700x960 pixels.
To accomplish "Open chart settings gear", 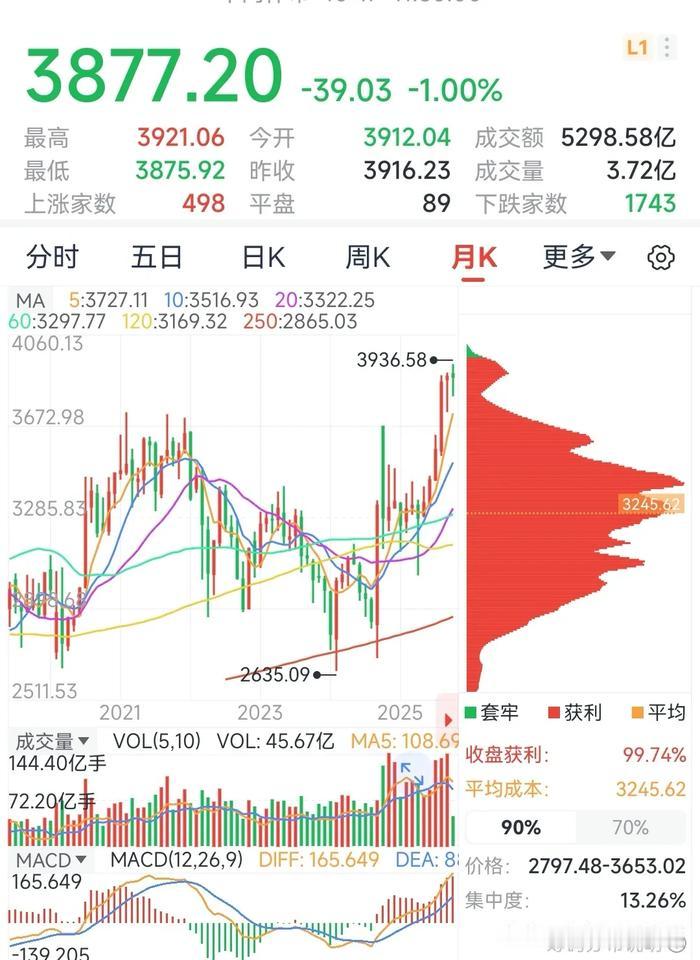I will (661, 258).
